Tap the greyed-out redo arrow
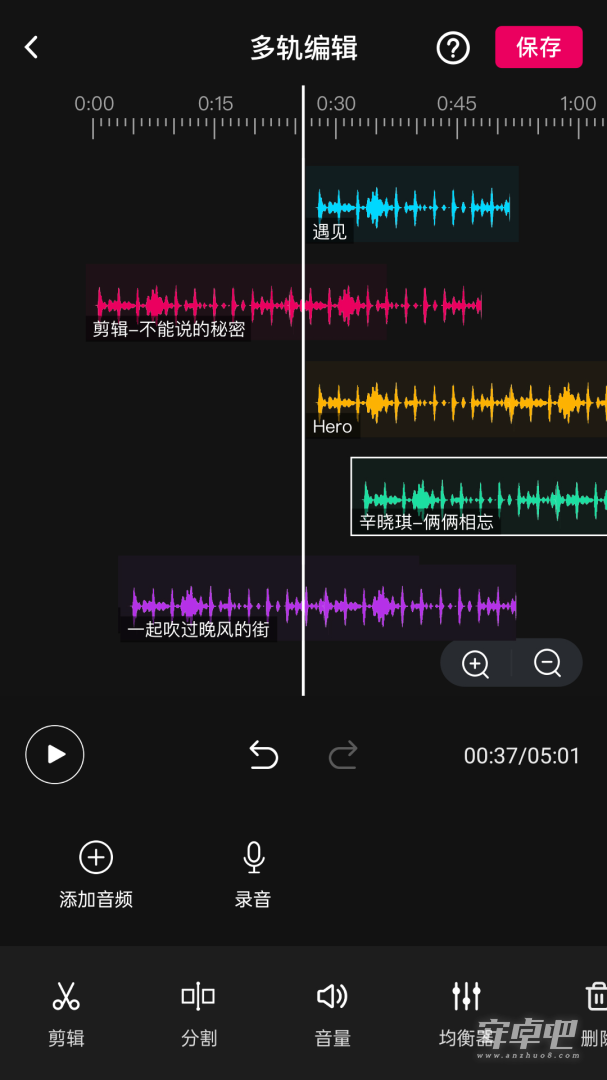Screen dimensions: 607x1080 (343, 754)
